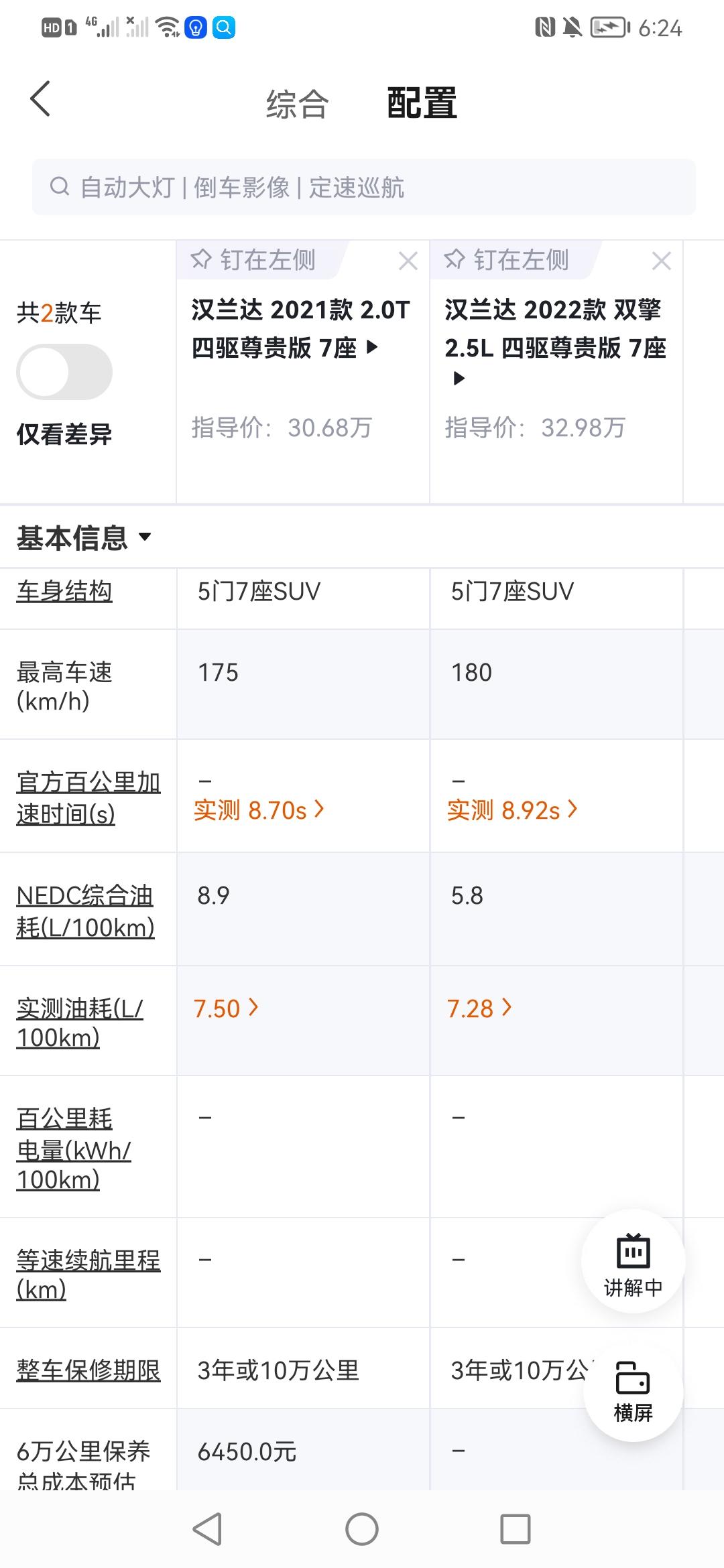
Task: Switch to the 综合 tab
Action: (297, 104)
